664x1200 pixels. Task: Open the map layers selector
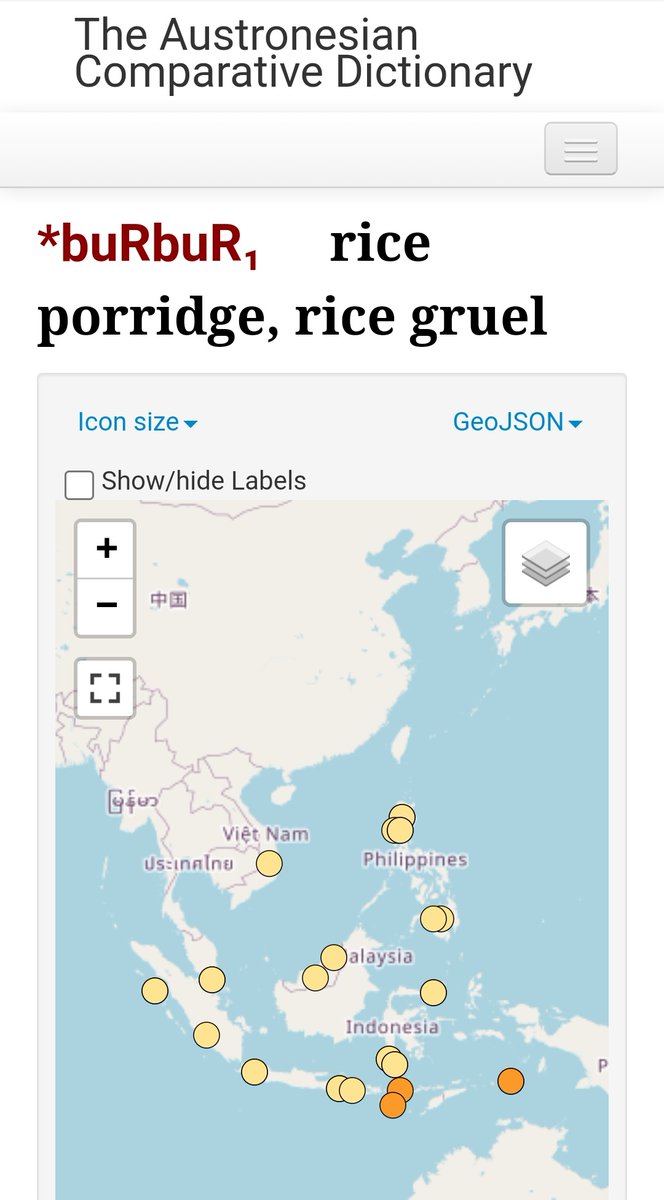(546, 562)
